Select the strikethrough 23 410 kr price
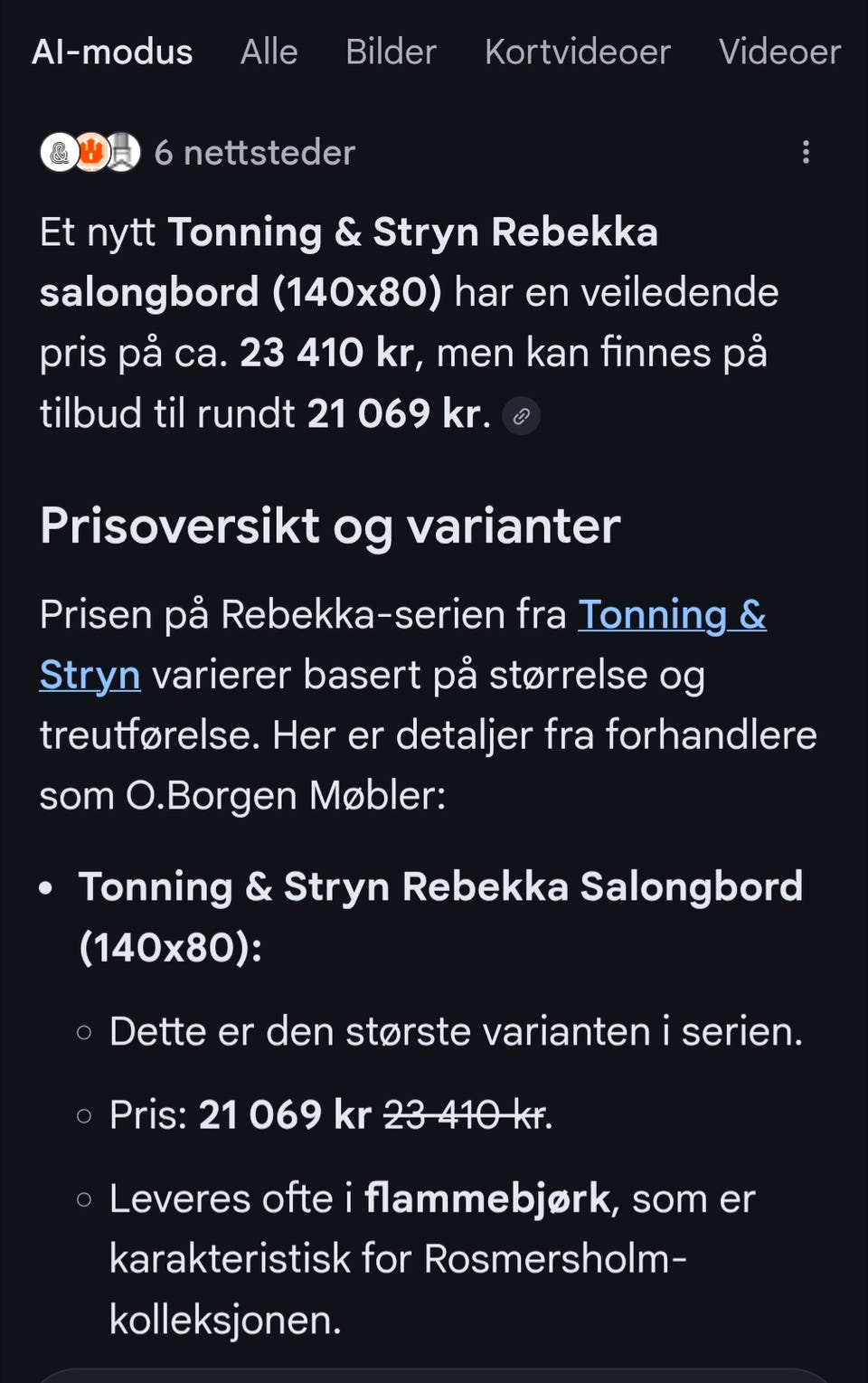Viewport: 868px width, 1383px height. (x=464, y=1115)
